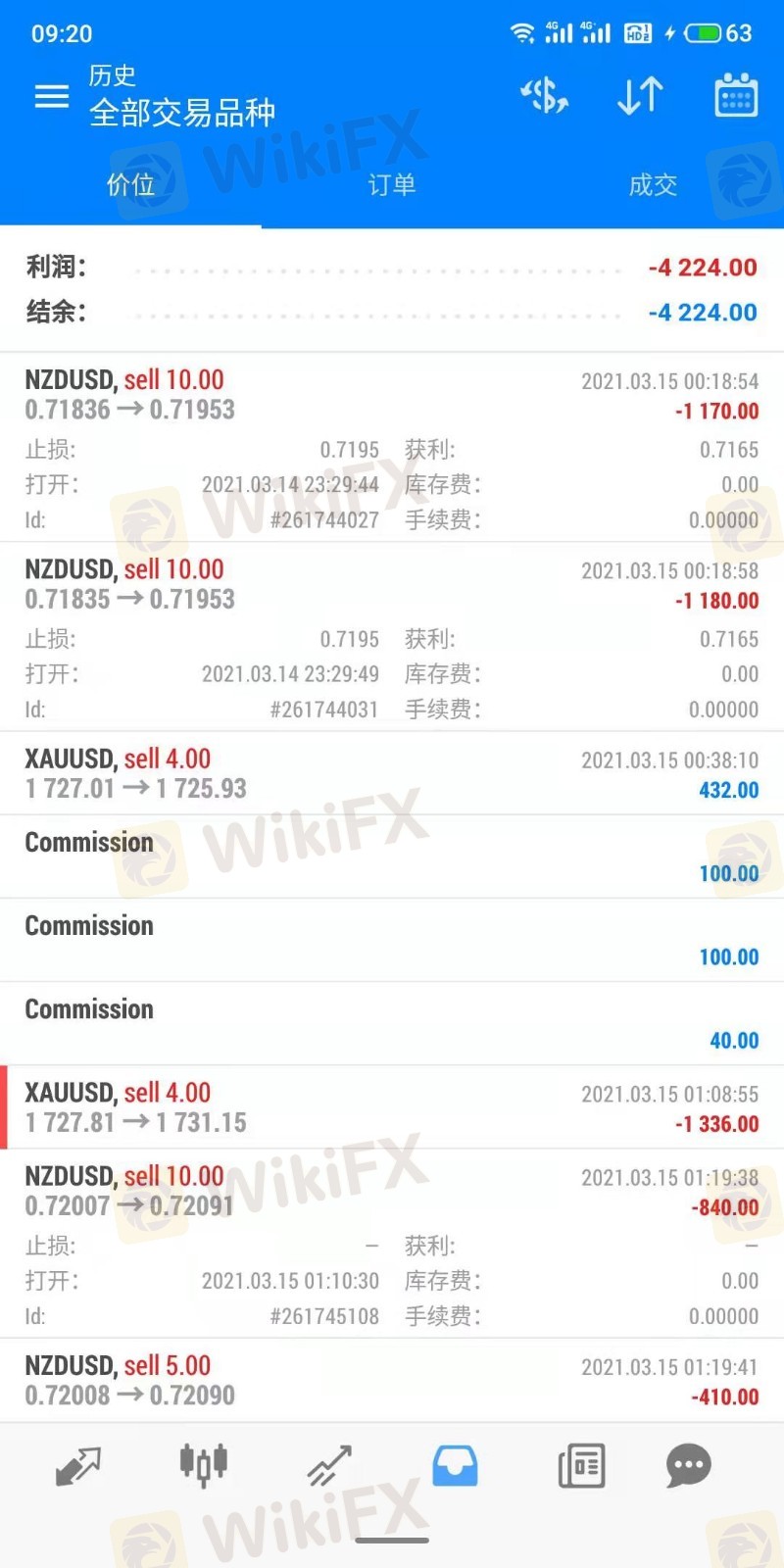Image resolution: width=784 pixels, height=1568 pixels.
Task: Collapse NZDUSD trade #261744031 details
Action: click(x=392, y=584)
